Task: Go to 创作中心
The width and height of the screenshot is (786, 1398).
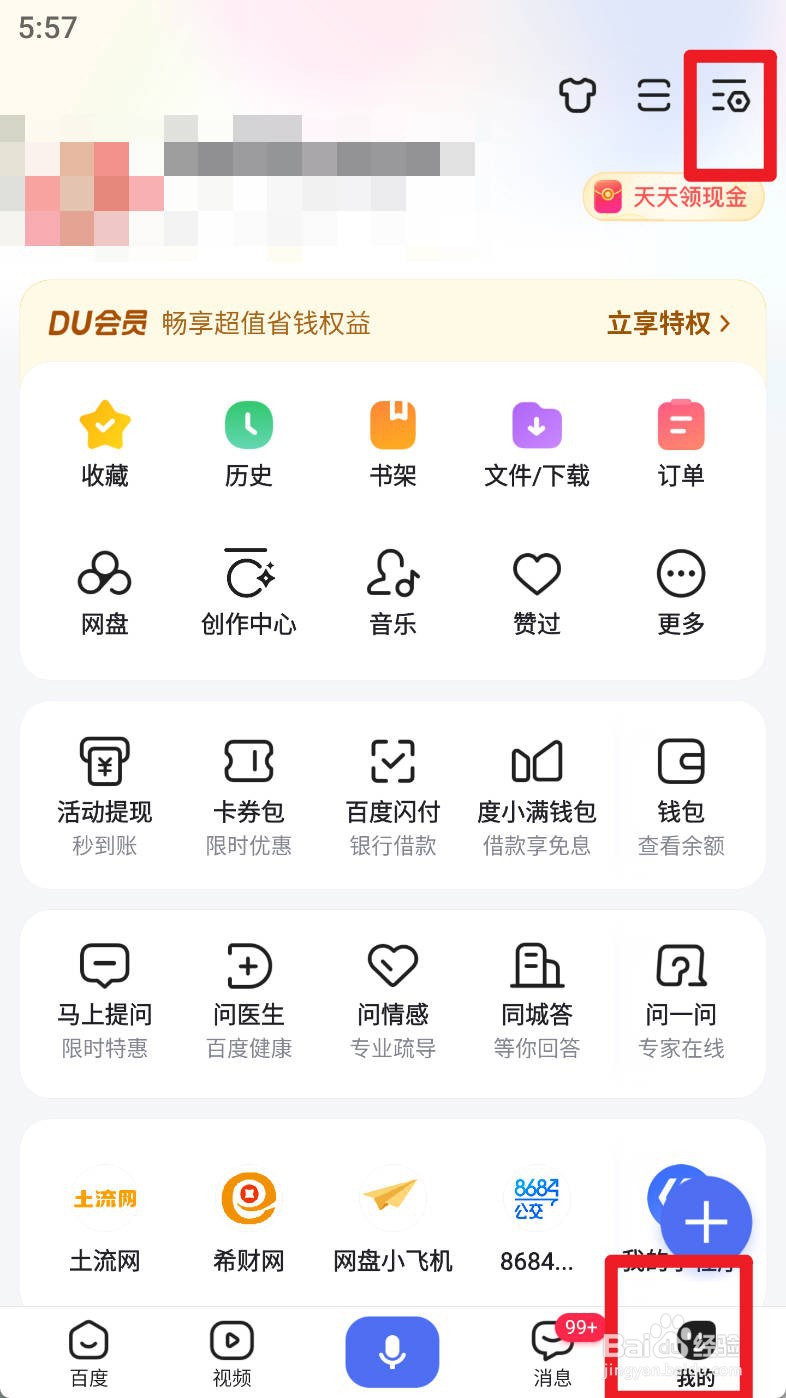Action: (x=249, y=591)
